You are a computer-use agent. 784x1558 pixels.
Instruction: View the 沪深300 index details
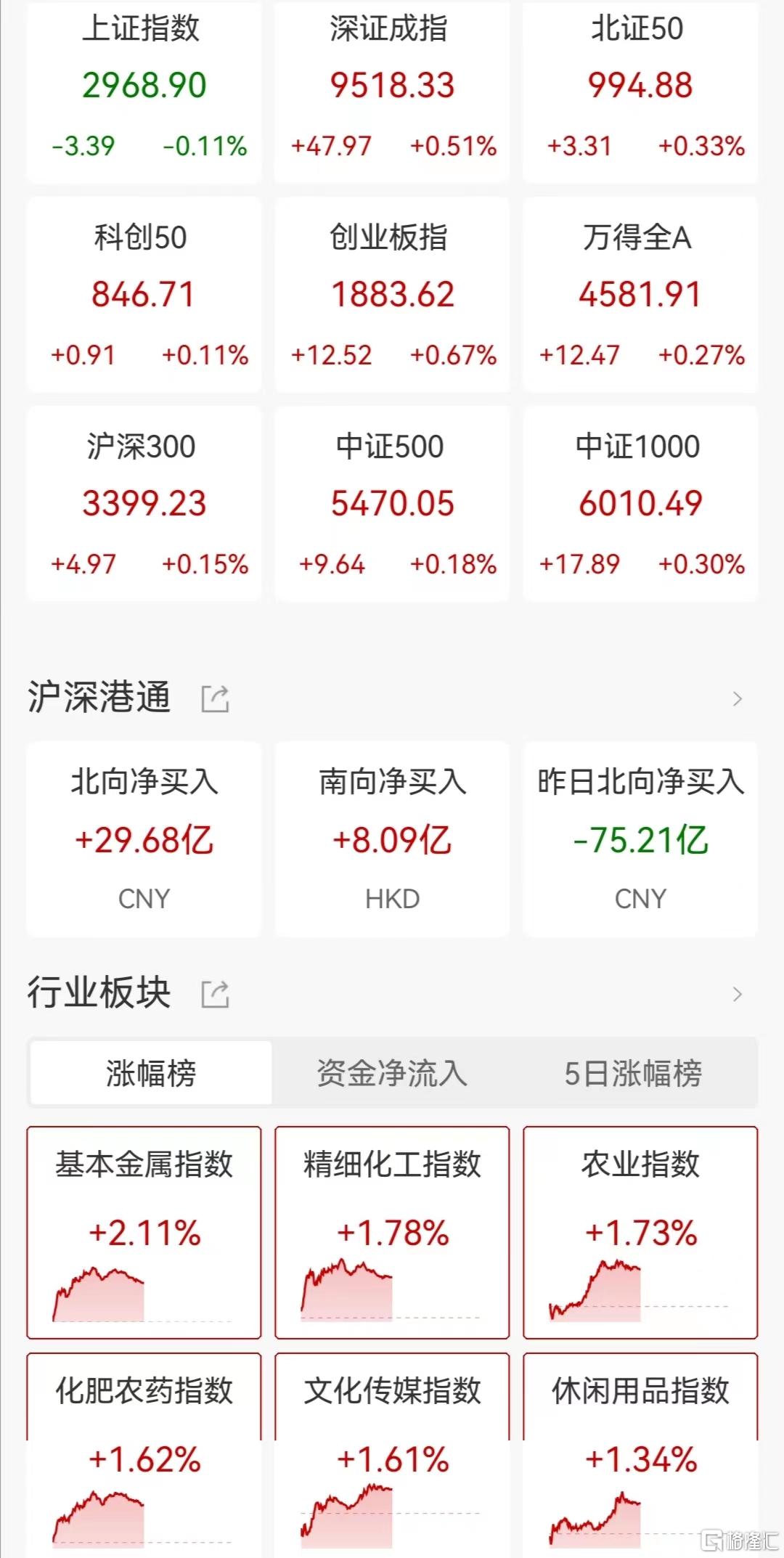tap(144, 504)
